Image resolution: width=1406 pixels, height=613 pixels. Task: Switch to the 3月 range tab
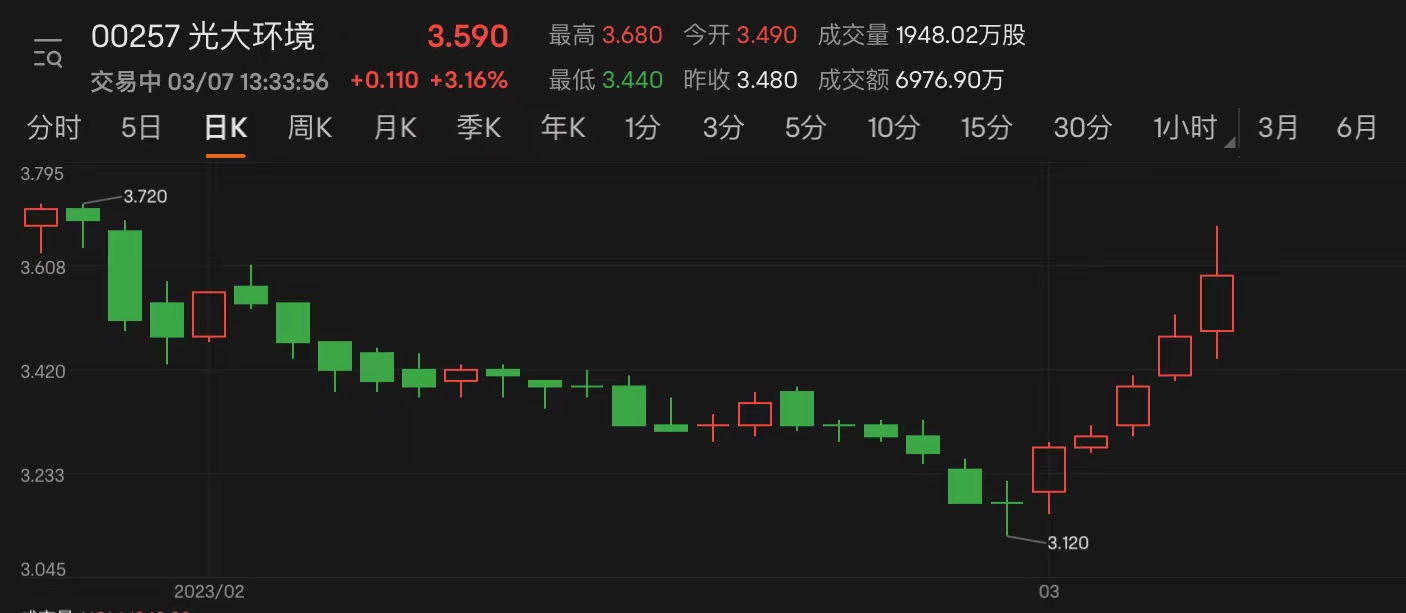pos(1279,128)
